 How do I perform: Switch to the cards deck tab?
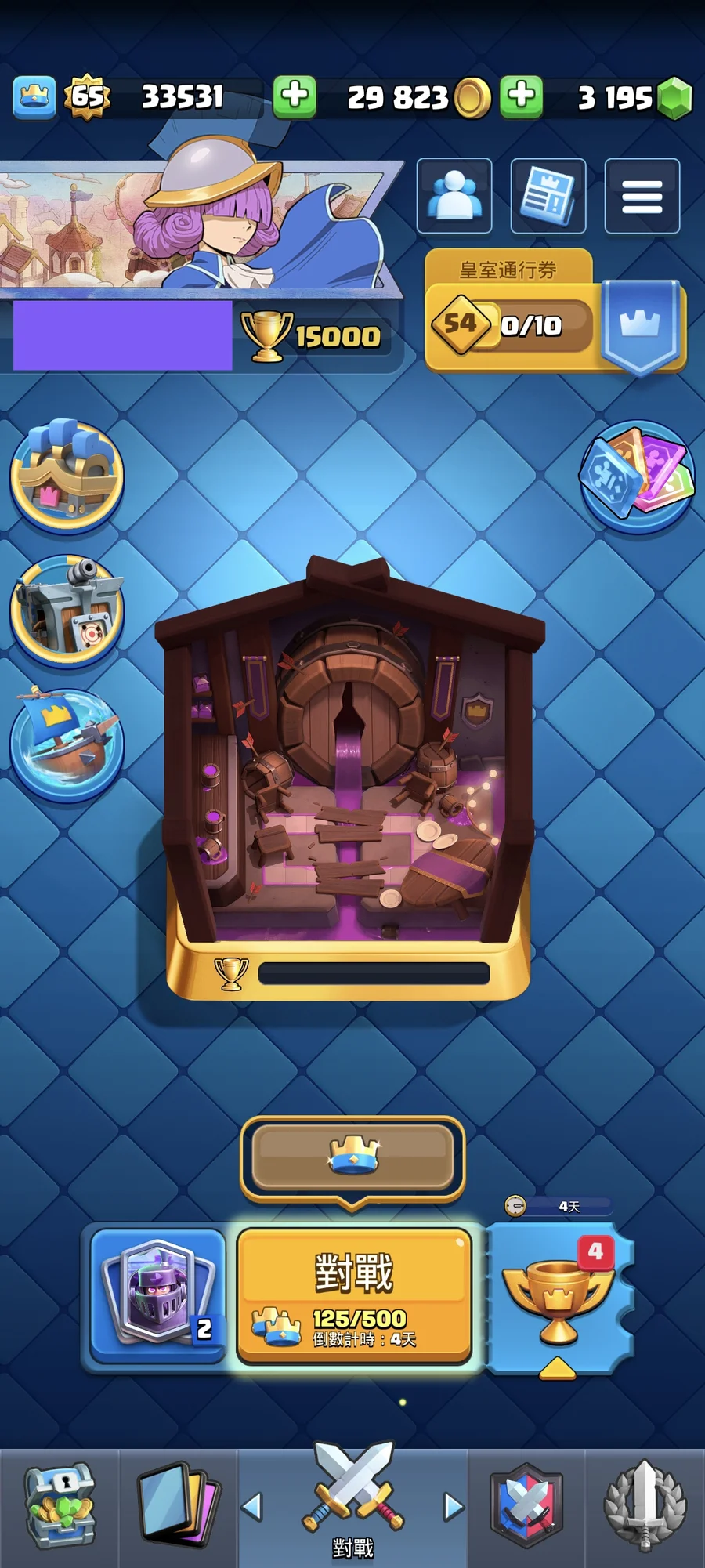(x=179, y=1506)
